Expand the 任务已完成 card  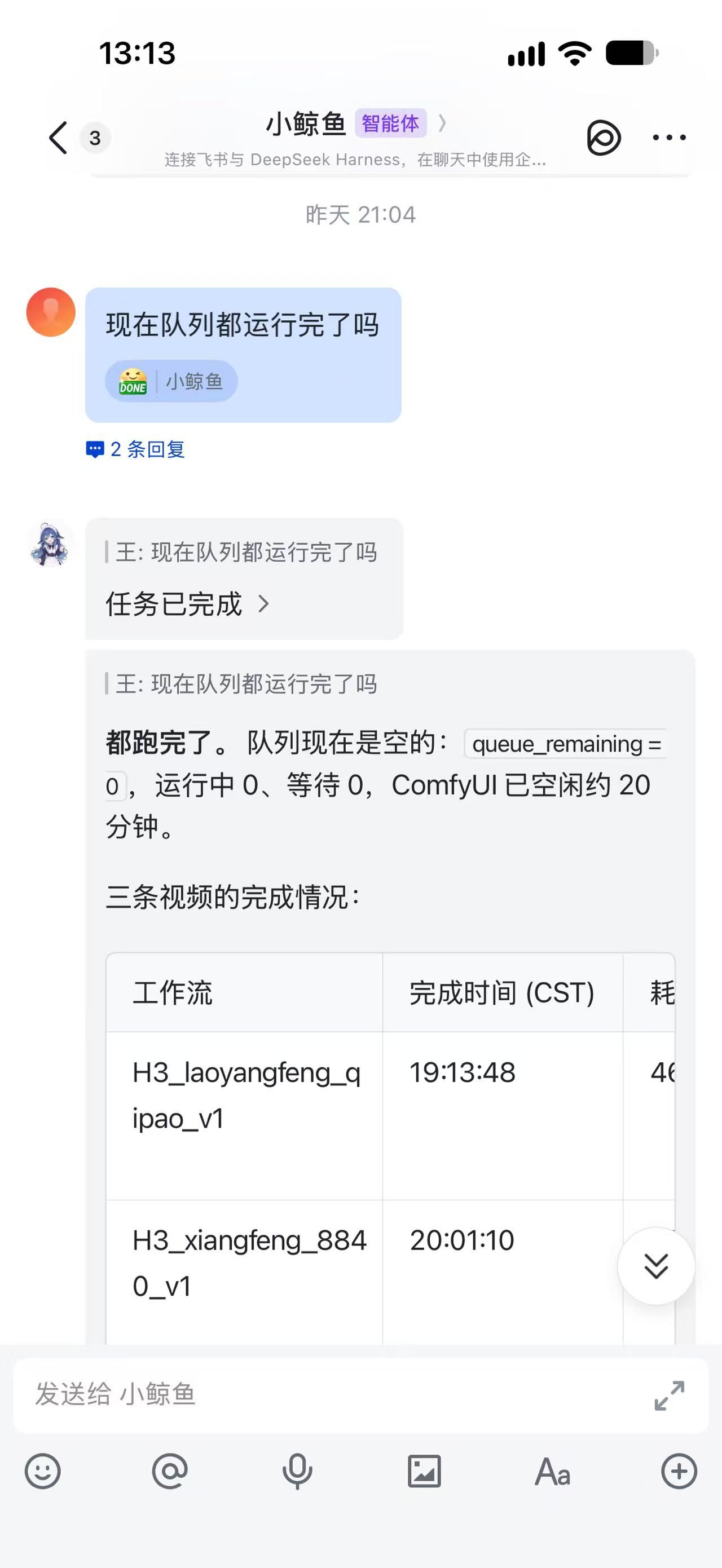tap(187, 604)
